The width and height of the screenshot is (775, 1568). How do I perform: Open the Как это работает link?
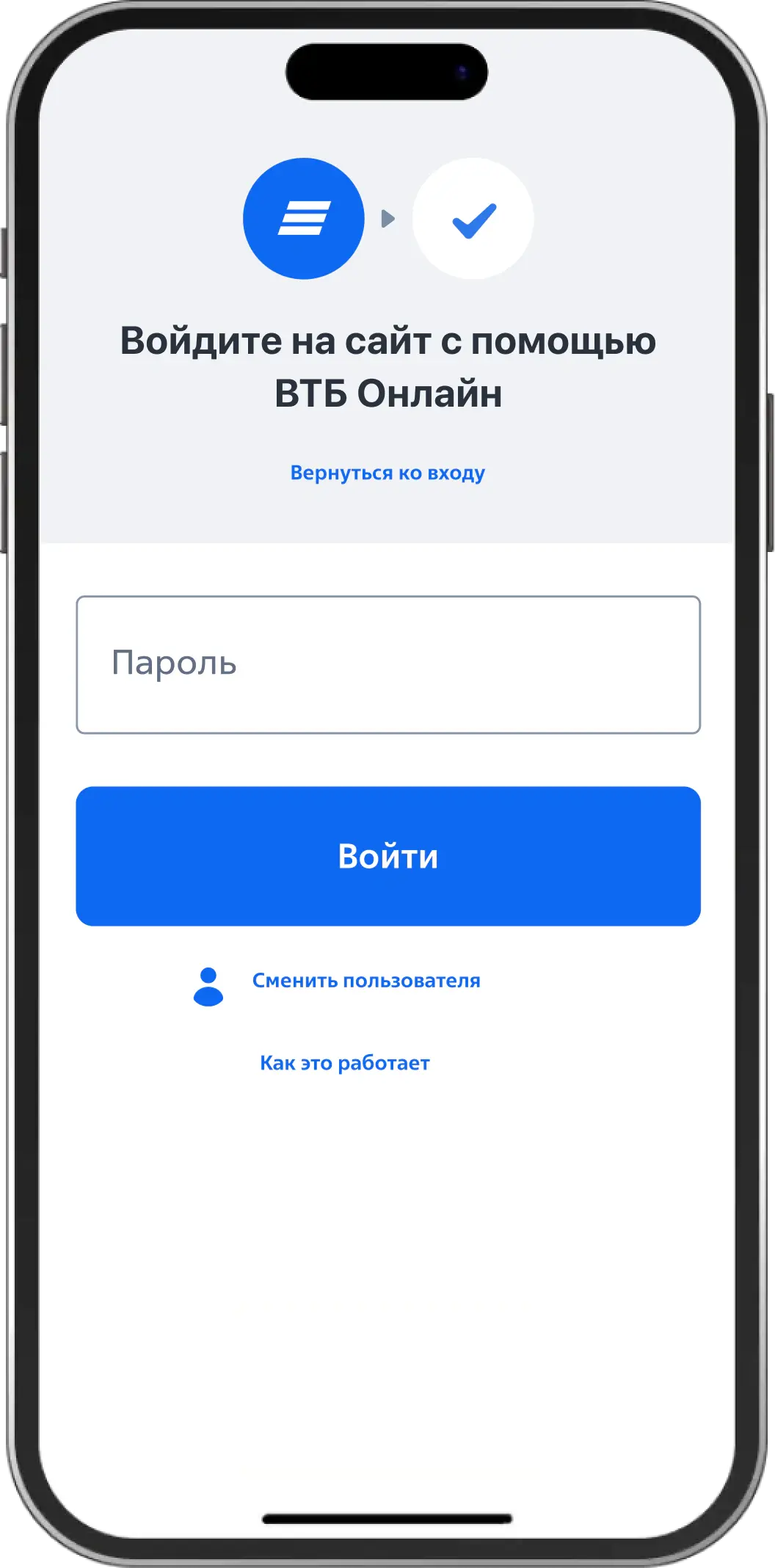[x=344, y=1063]
